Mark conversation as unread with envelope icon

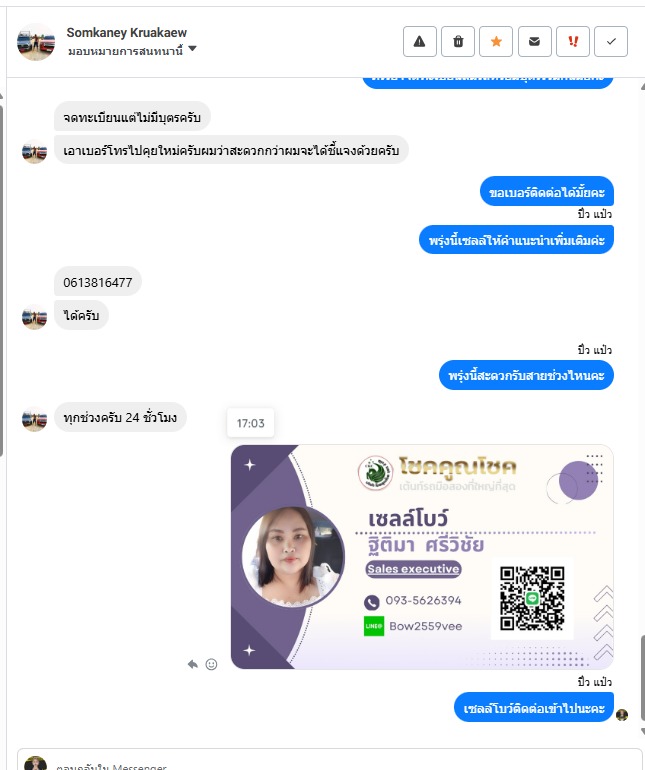click(534, 41)
